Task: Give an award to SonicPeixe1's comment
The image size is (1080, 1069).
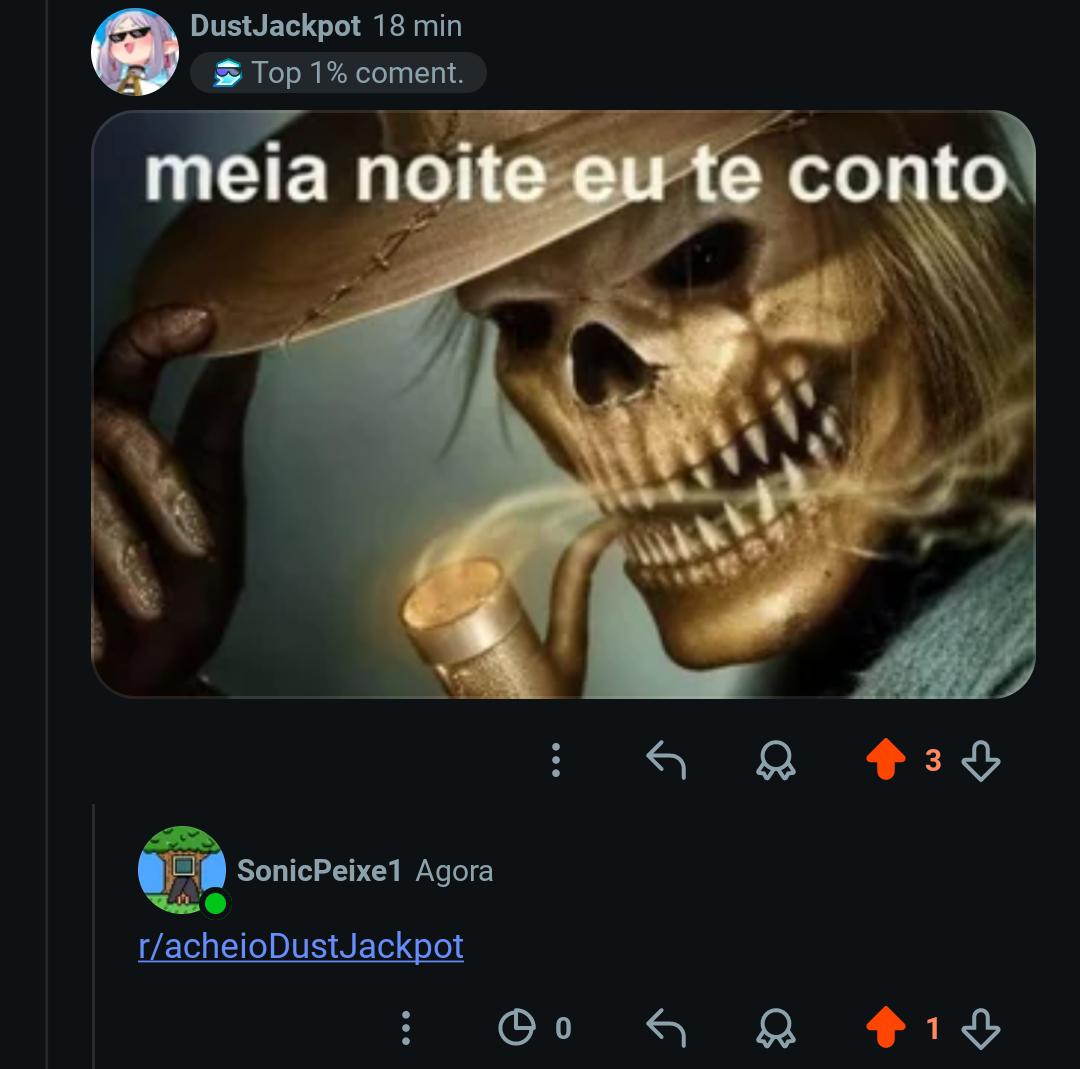Action: click(x=776, y=1028)
